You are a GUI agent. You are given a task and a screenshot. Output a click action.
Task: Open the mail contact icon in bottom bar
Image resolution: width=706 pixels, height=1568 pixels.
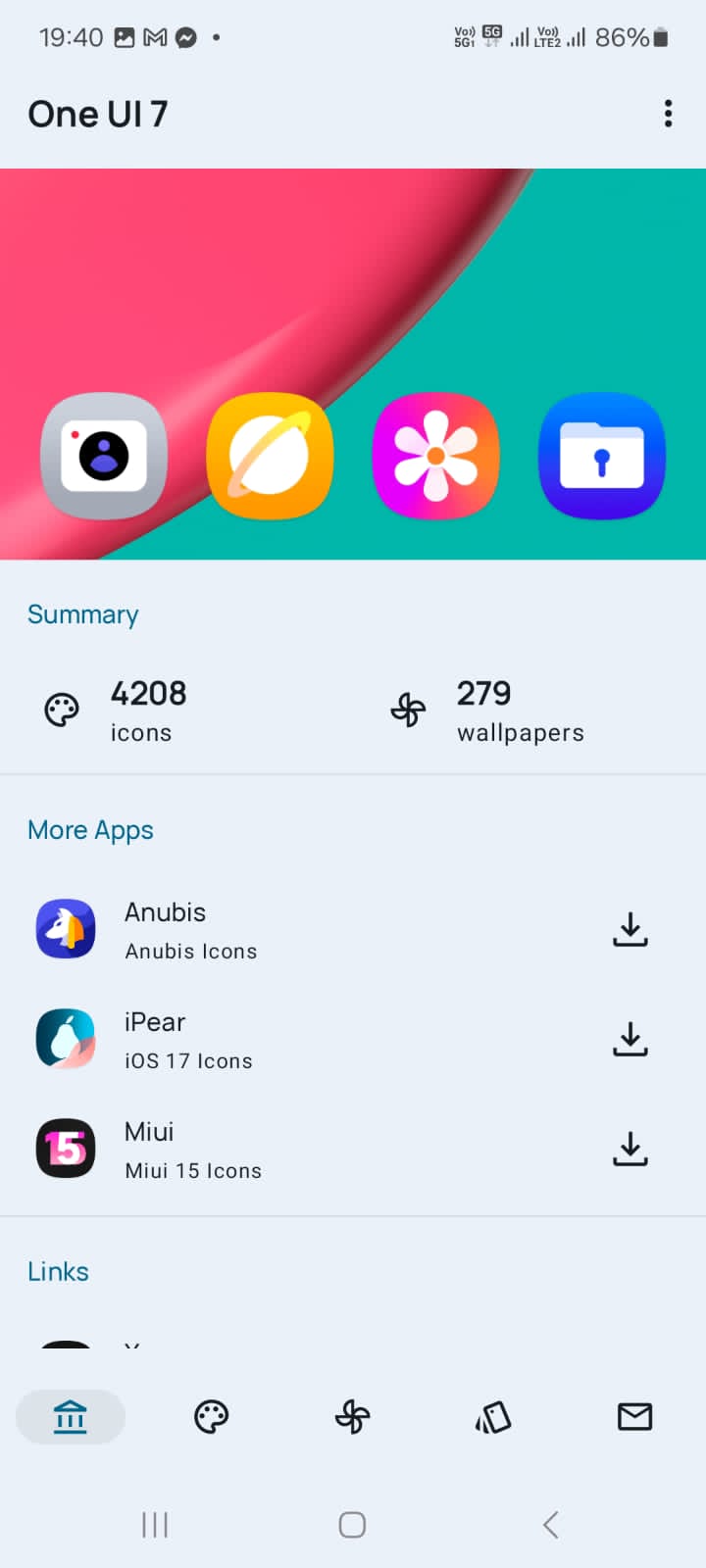click(634, 1416)
